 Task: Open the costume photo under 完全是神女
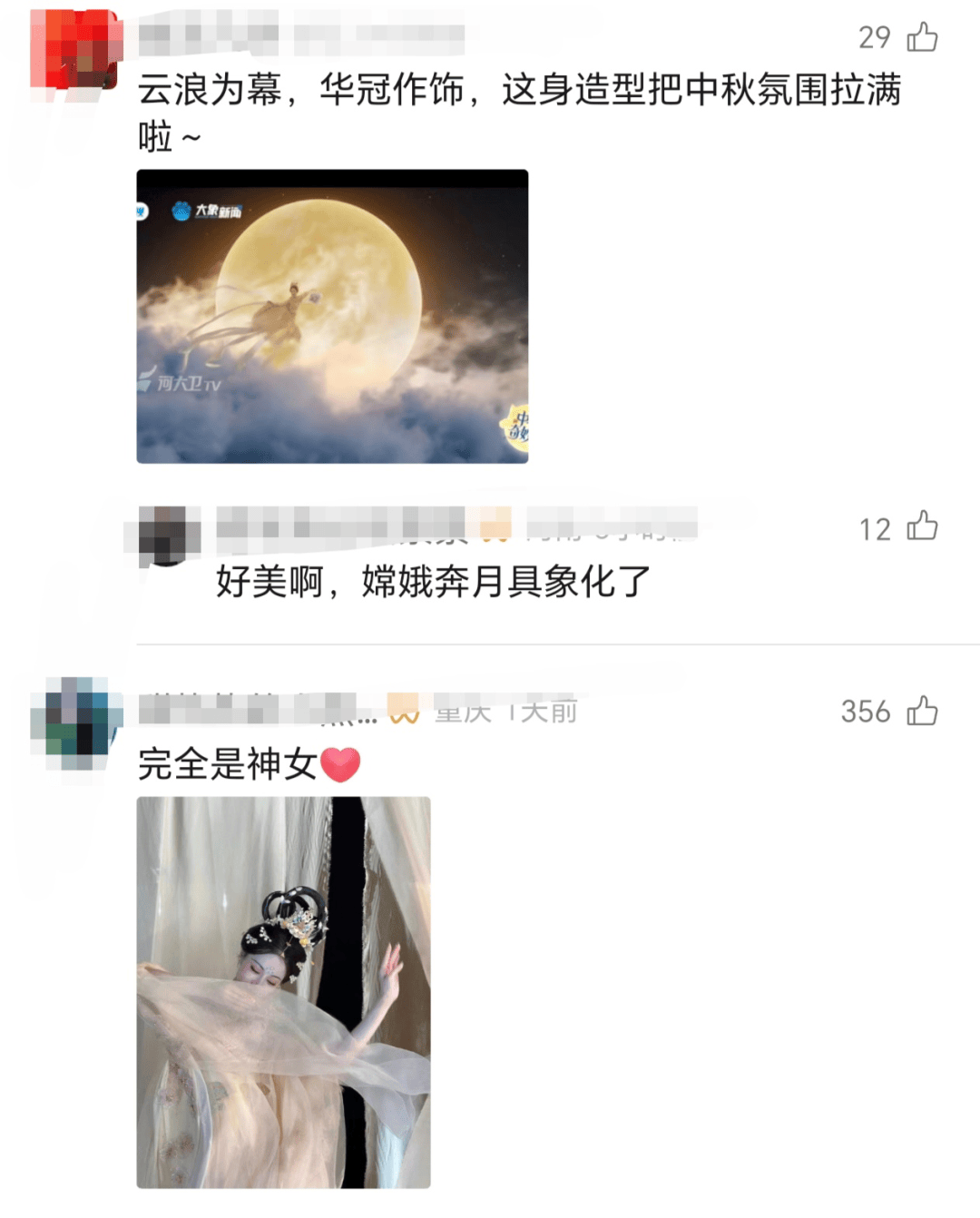tap(283, 991)
